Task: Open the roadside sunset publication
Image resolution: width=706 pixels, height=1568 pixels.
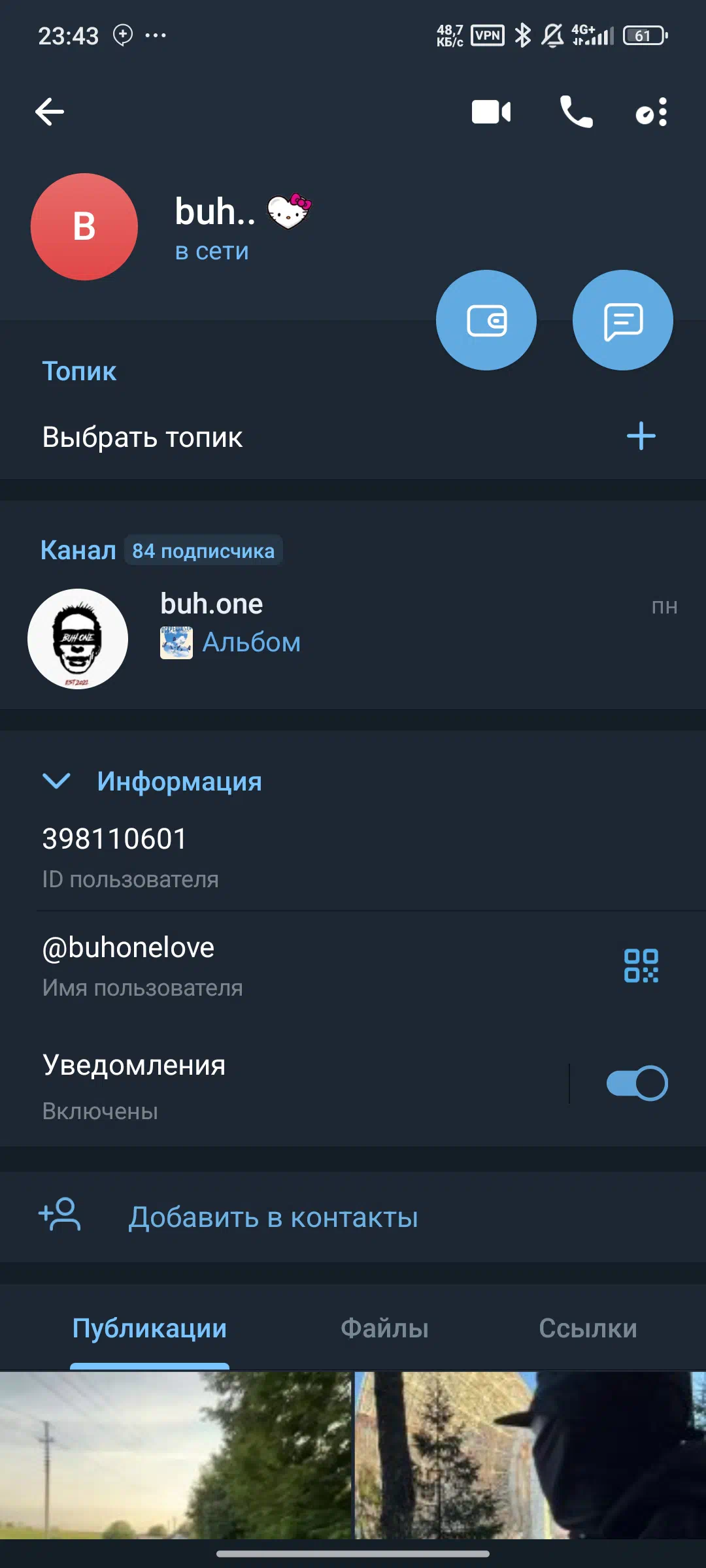Action: click(175, 1454)
